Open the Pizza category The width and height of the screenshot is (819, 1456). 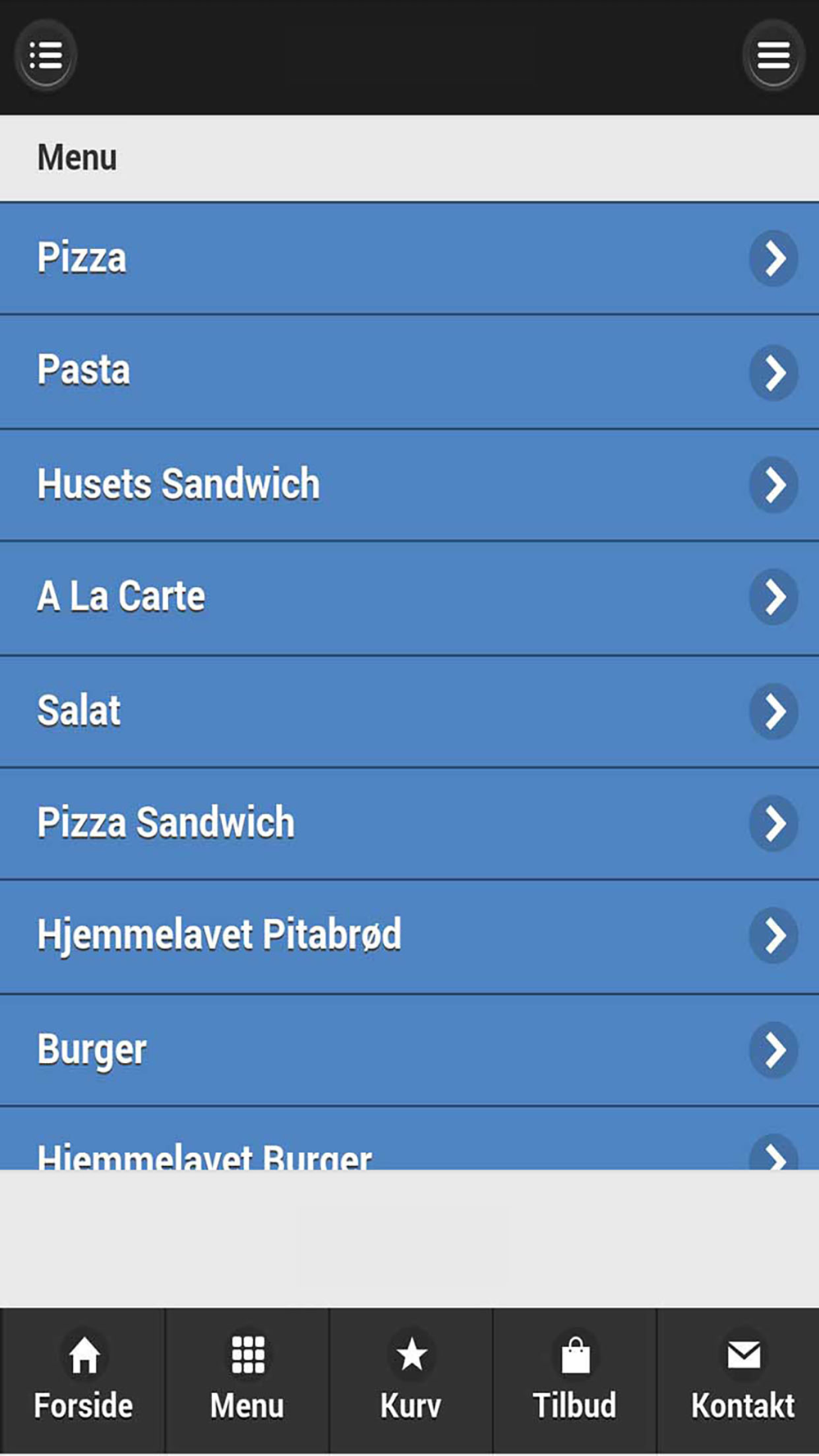tap(409, 258)
